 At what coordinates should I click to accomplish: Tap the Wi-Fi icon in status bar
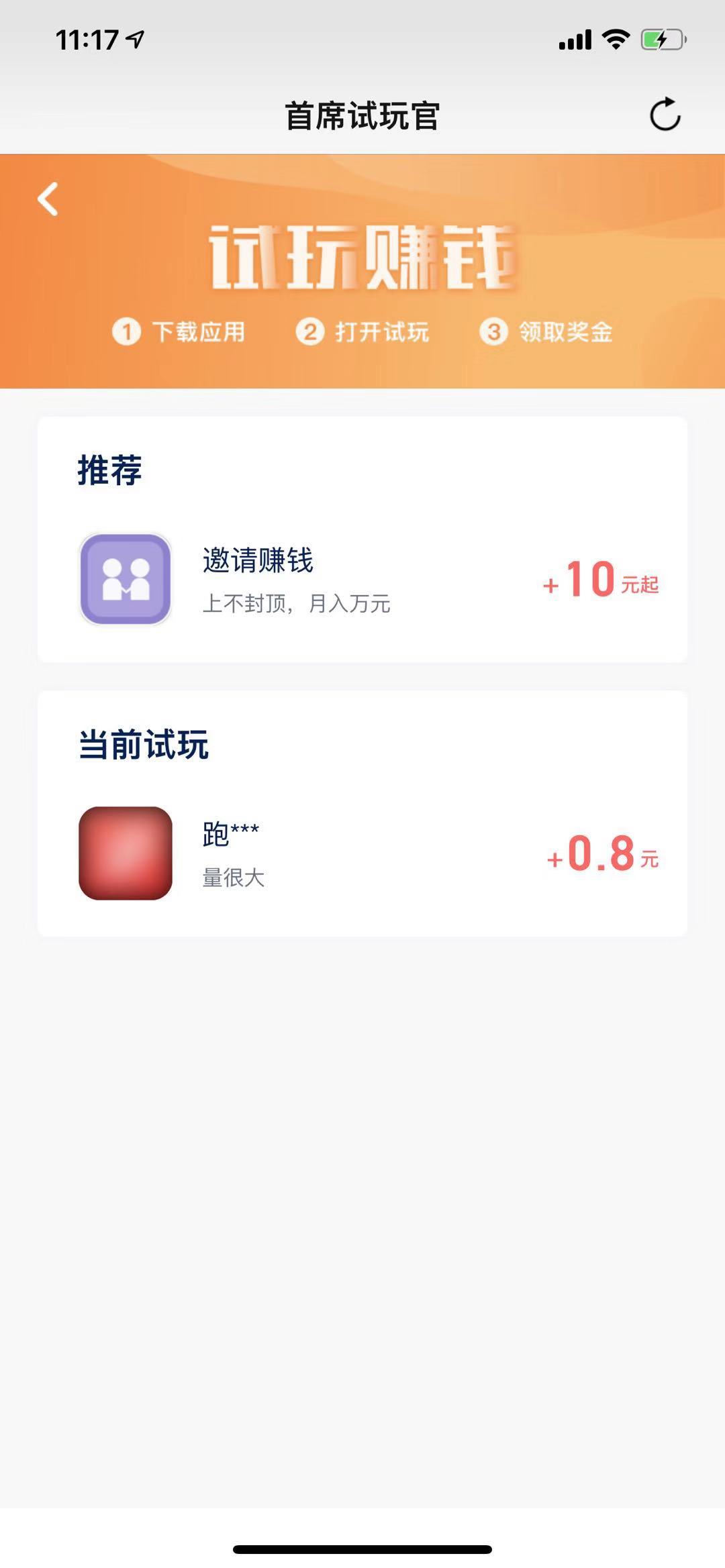pos(615,40)
